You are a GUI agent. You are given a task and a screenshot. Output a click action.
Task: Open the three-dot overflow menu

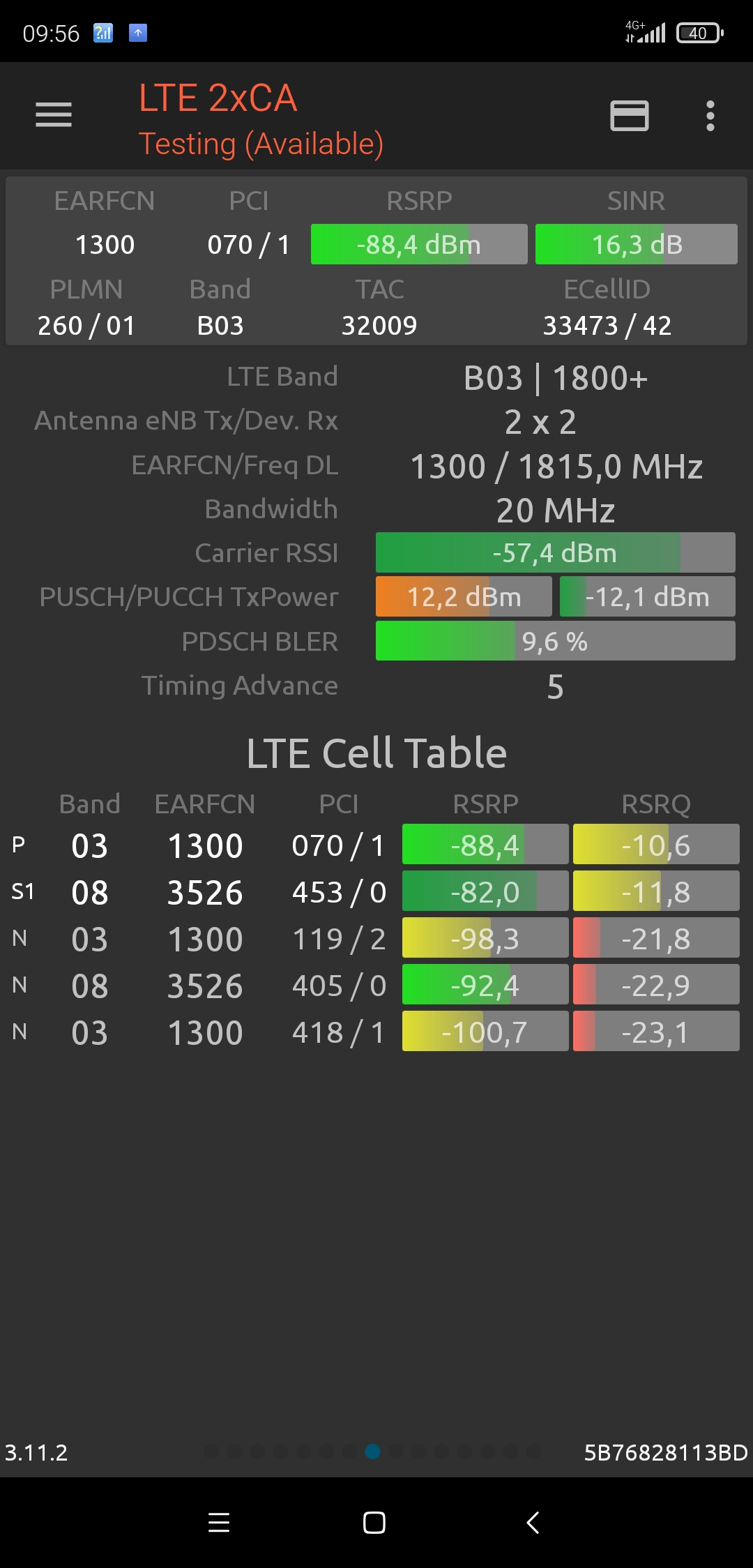pos(710,116)
